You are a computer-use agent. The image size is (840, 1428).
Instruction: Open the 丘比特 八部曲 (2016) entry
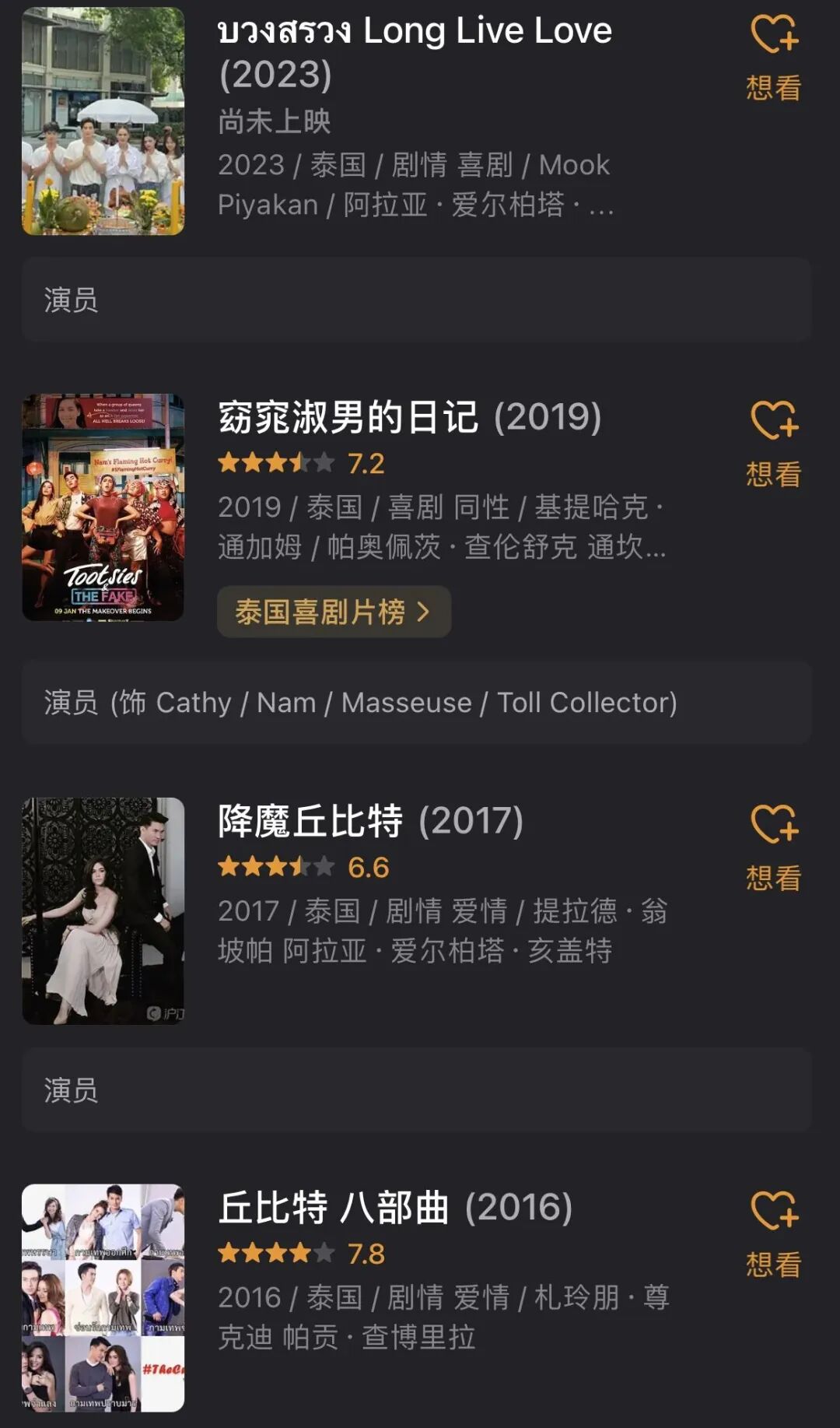pyautogui.click(x=395, y=1209)
